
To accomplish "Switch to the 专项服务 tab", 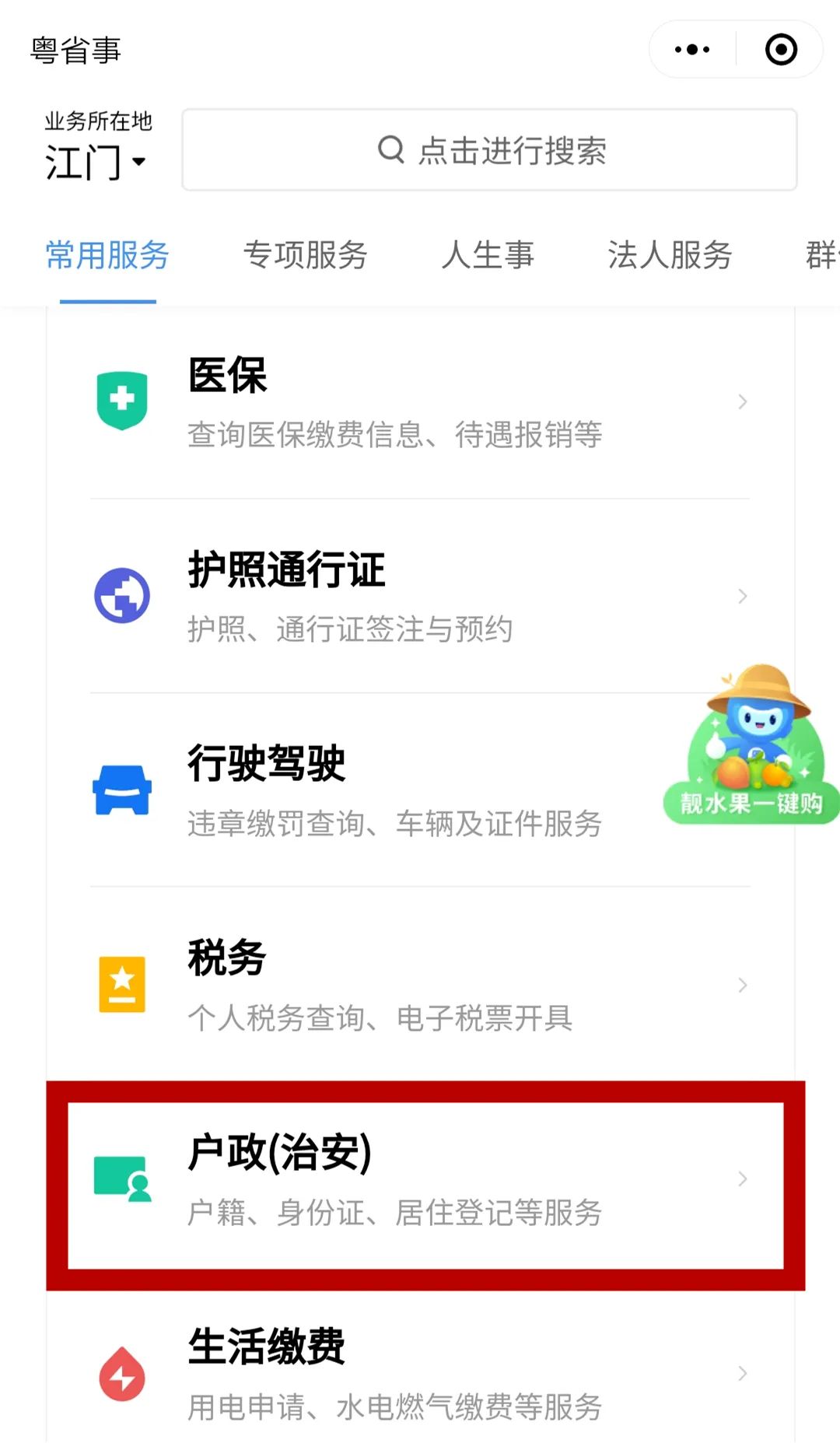I will [306, 255].
